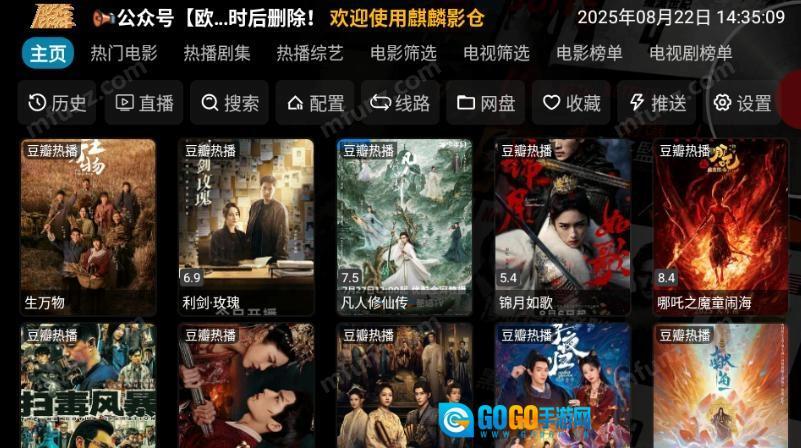Open the 网盘 cloud drive
This screenshot has width=801, height=448.
click(487, 103)
